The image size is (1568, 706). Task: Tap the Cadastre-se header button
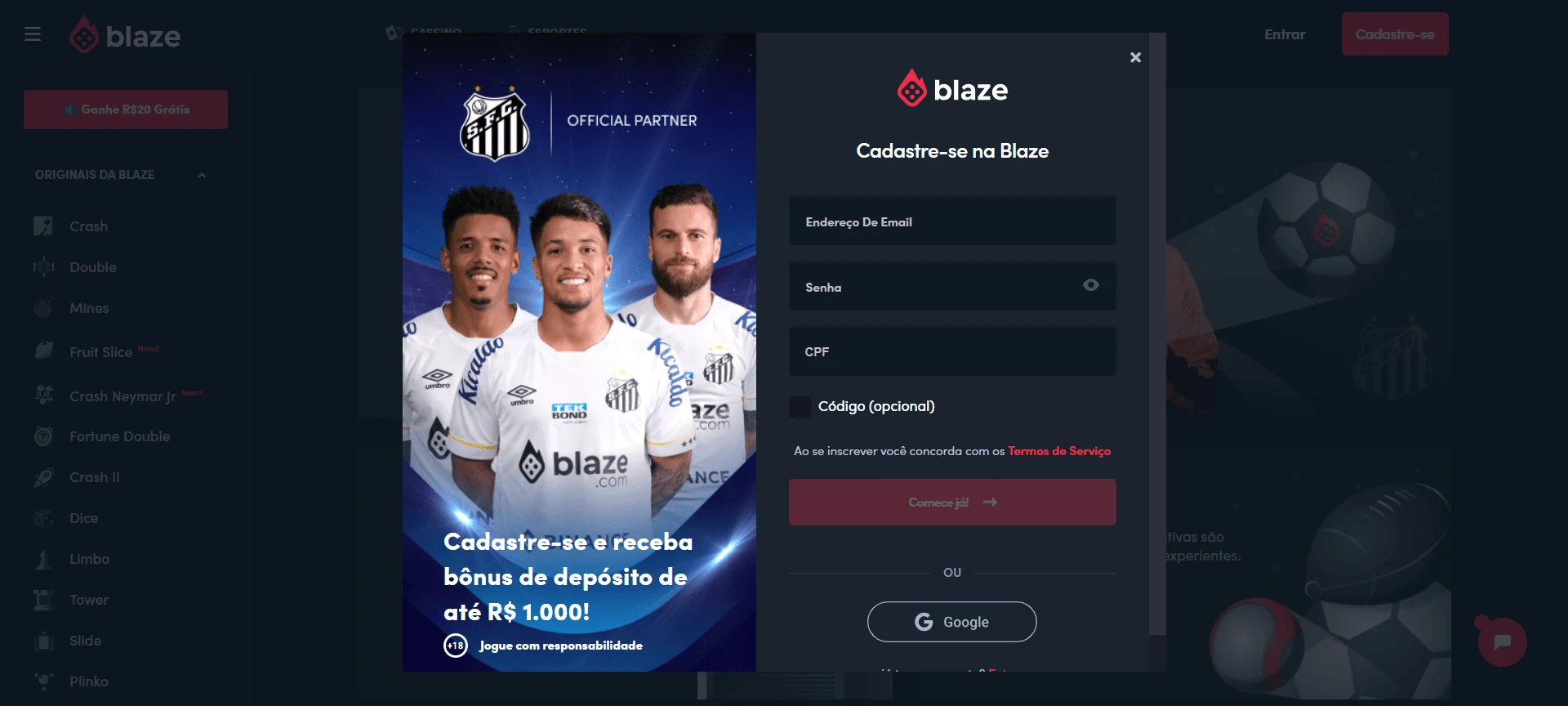[1394, 34]
